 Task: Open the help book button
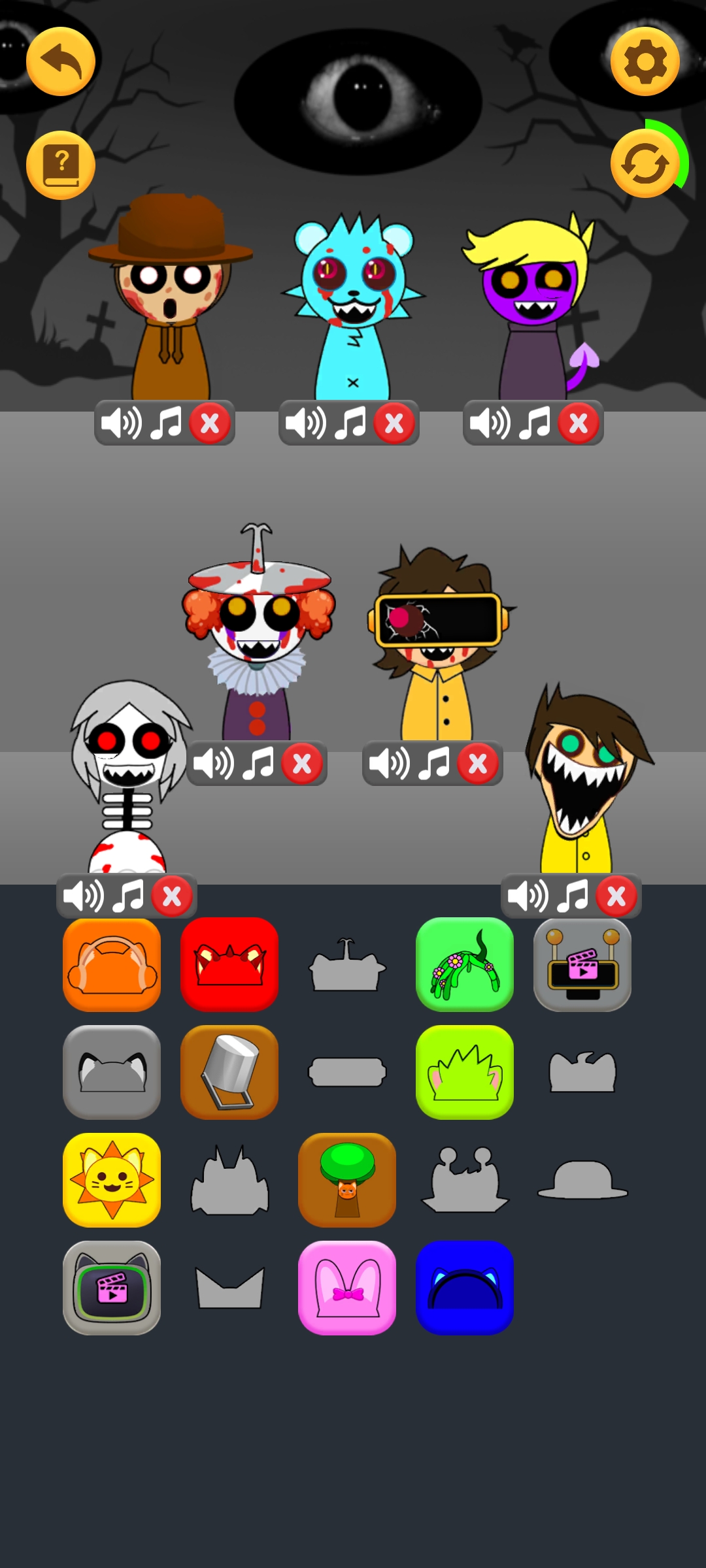[61, 165]
